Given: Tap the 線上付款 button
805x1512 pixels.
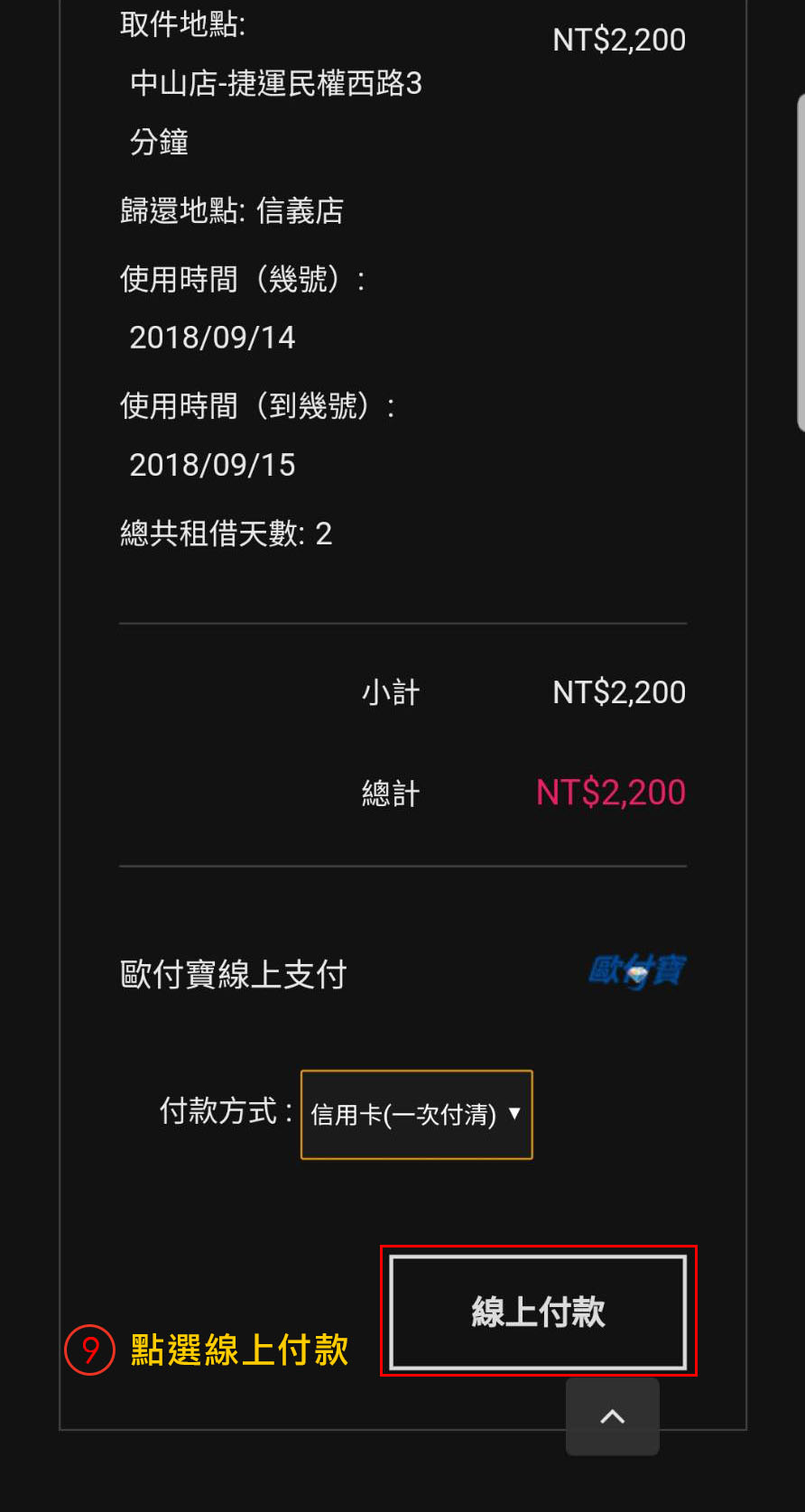Looking at the screenshot, I should 538,1312.
